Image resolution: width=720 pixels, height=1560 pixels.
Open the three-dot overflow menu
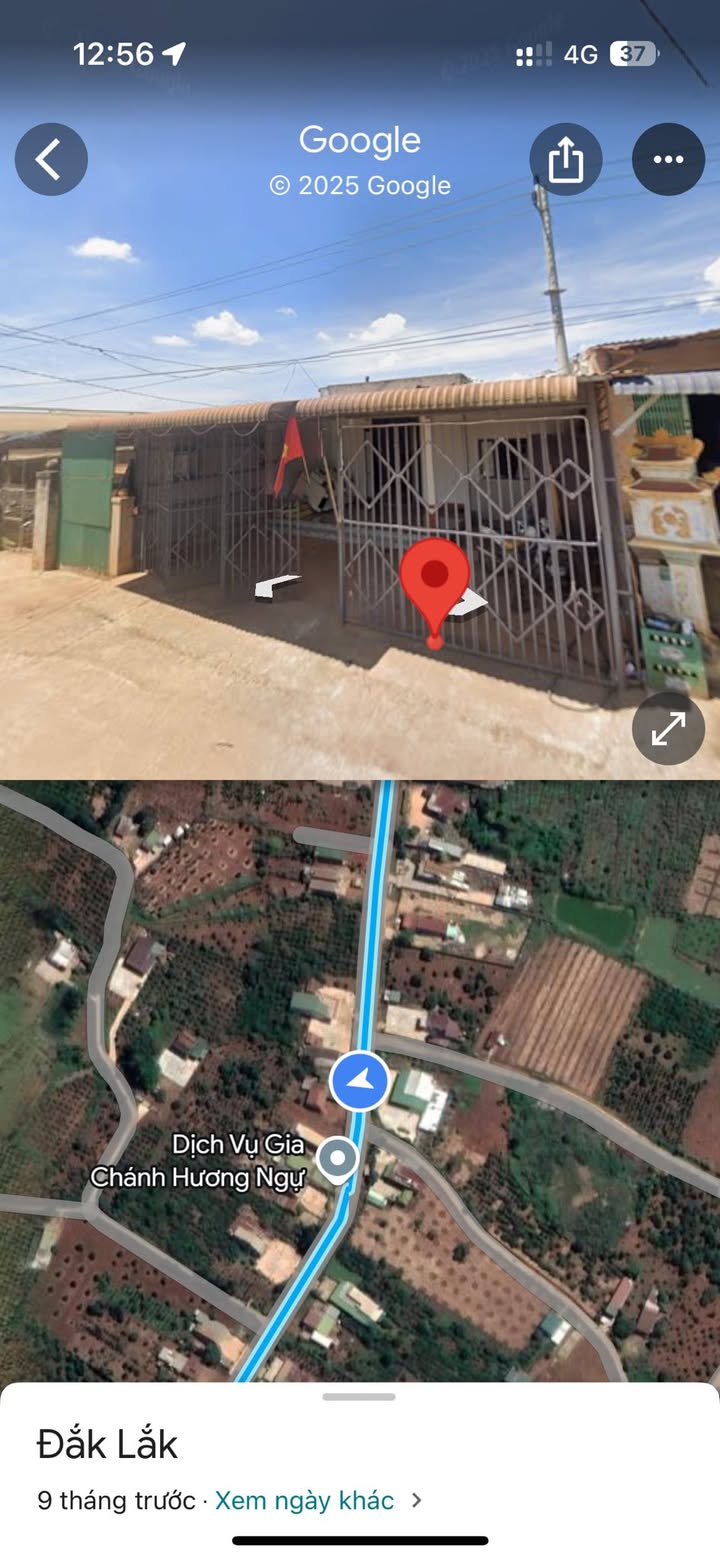(x=668, y=159)
